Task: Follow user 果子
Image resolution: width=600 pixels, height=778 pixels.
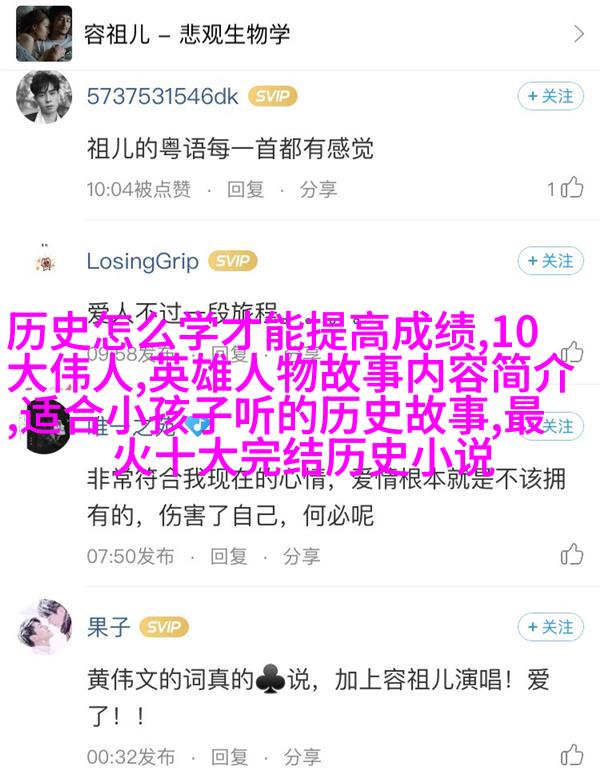Action: point(549,627)
